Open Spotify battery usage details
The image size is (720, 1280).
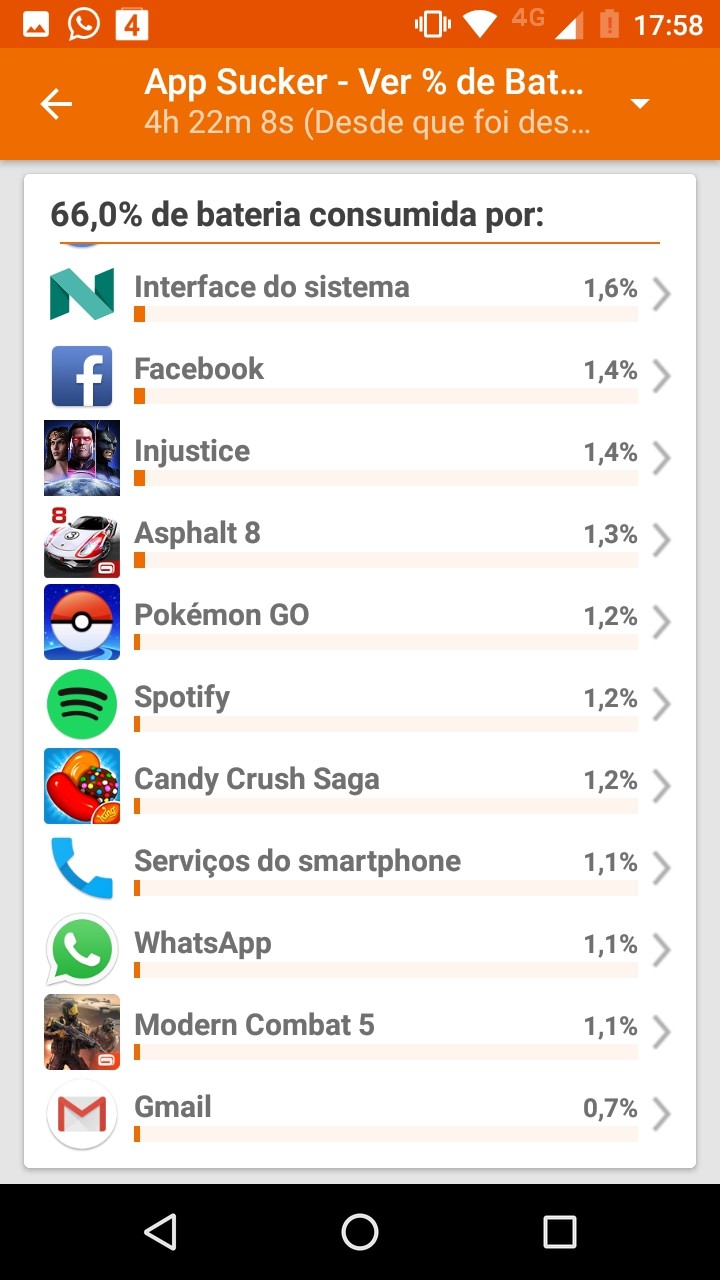coord(360,704)
